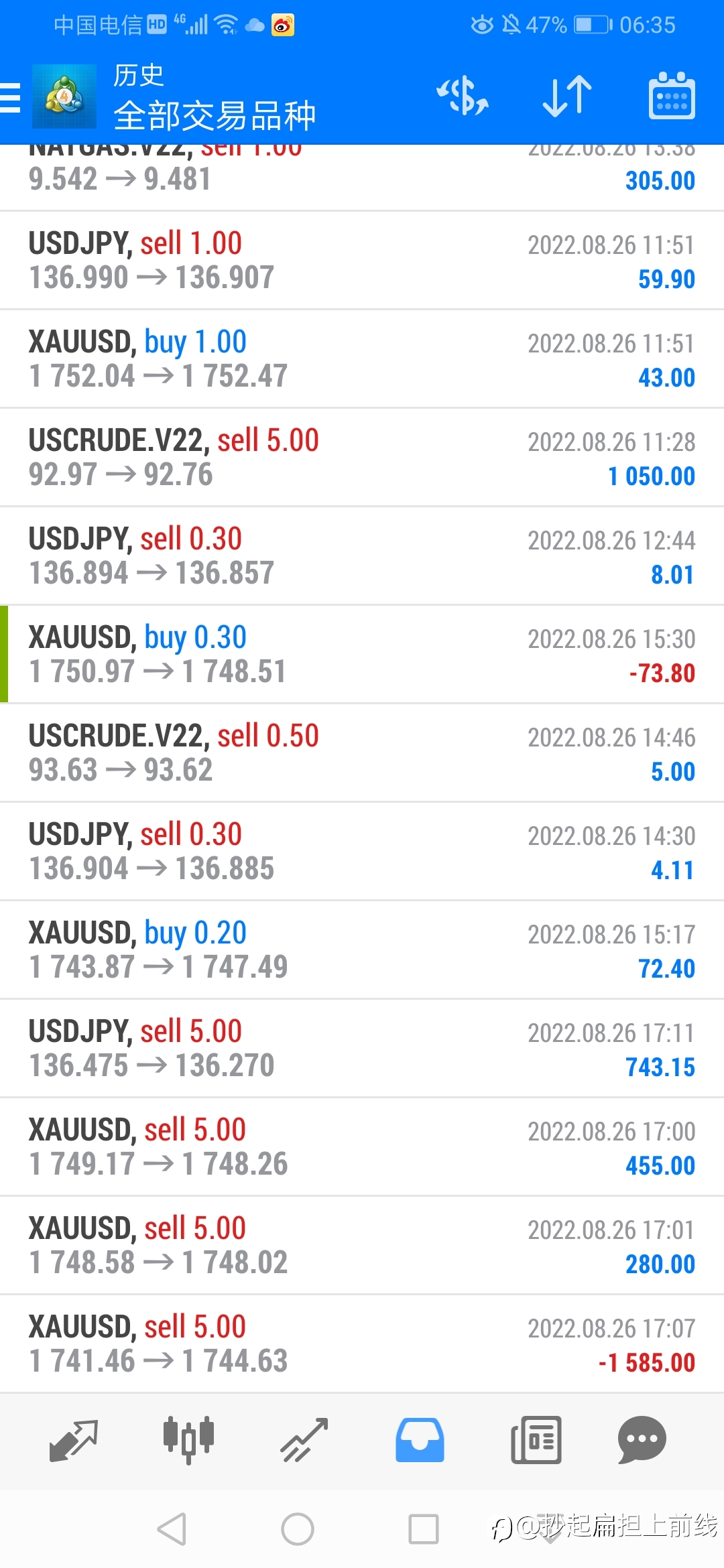Image resolution: width=724 pixels, height=1568 pixels.
Task: Open XAUUSD buy 1.00 trade with profit 43.00
Action: point(362,359)
